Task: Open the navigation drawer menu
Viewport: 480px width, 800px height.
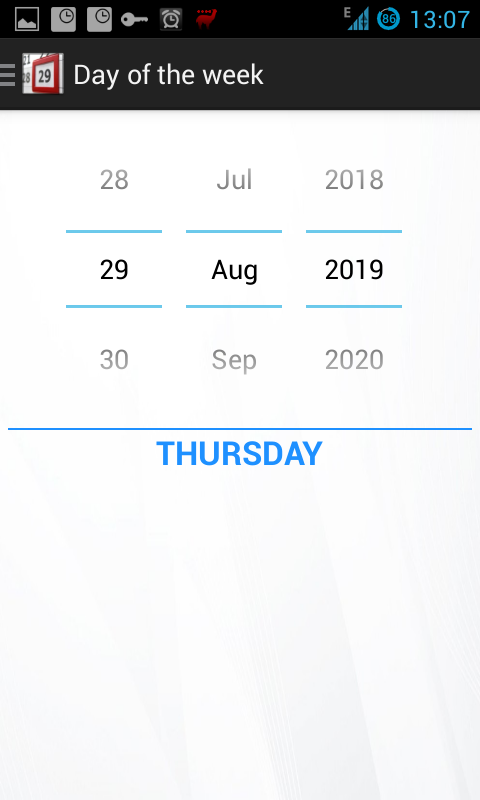Action: point(33,74)
